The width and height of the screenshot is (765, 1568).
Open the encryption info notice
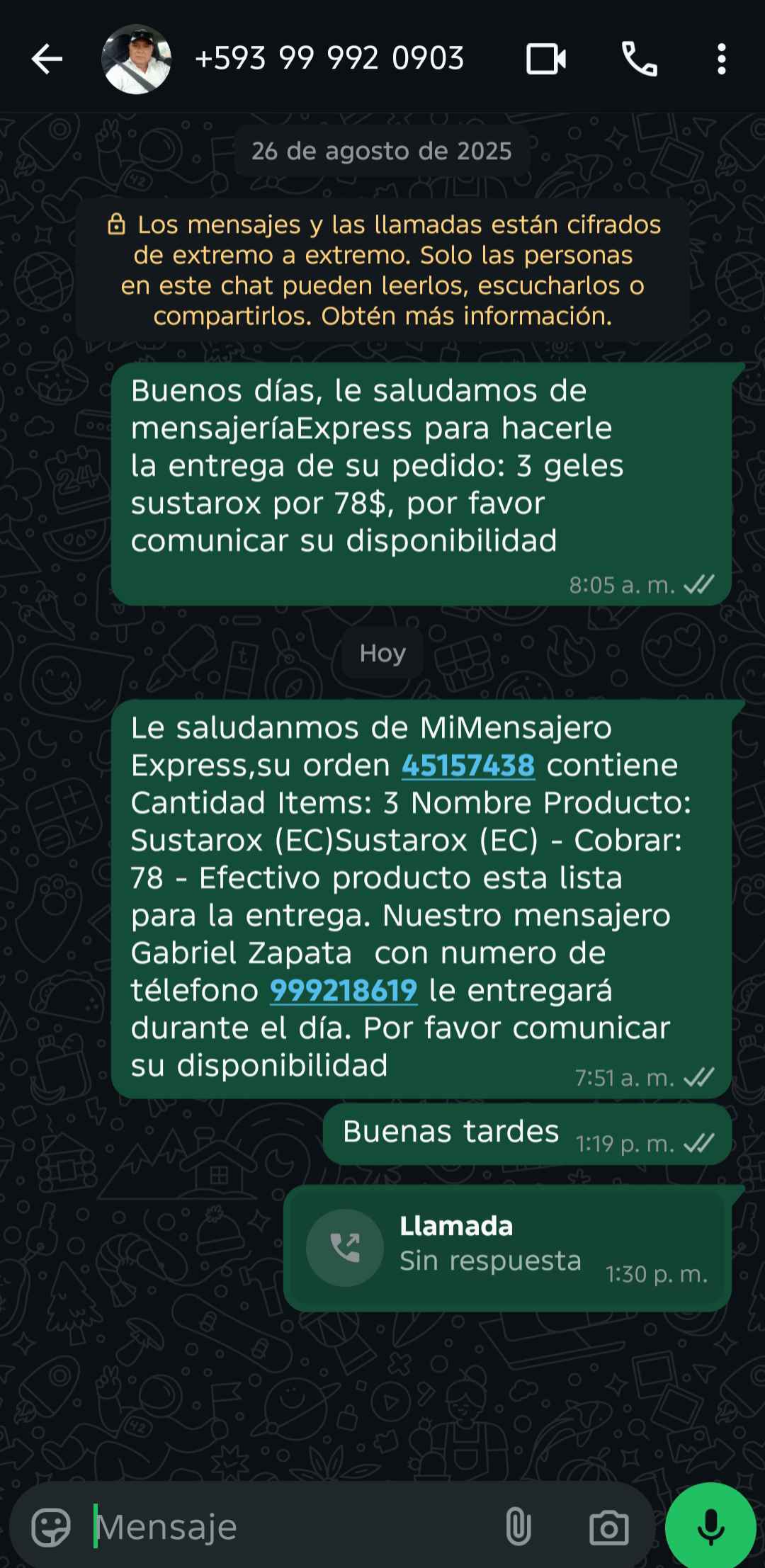[x=382, y=270]
